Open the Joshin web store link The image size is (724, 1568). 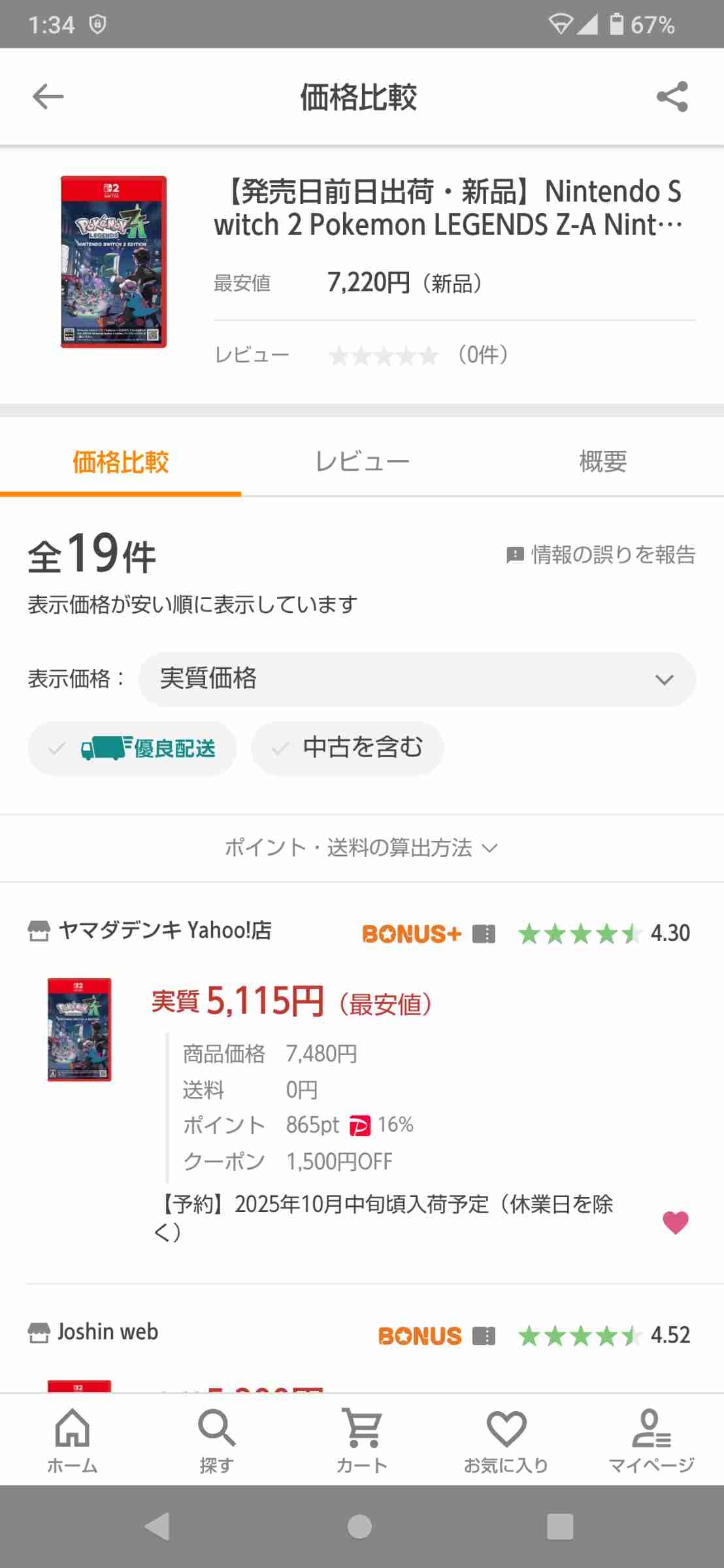(93, 1331)
